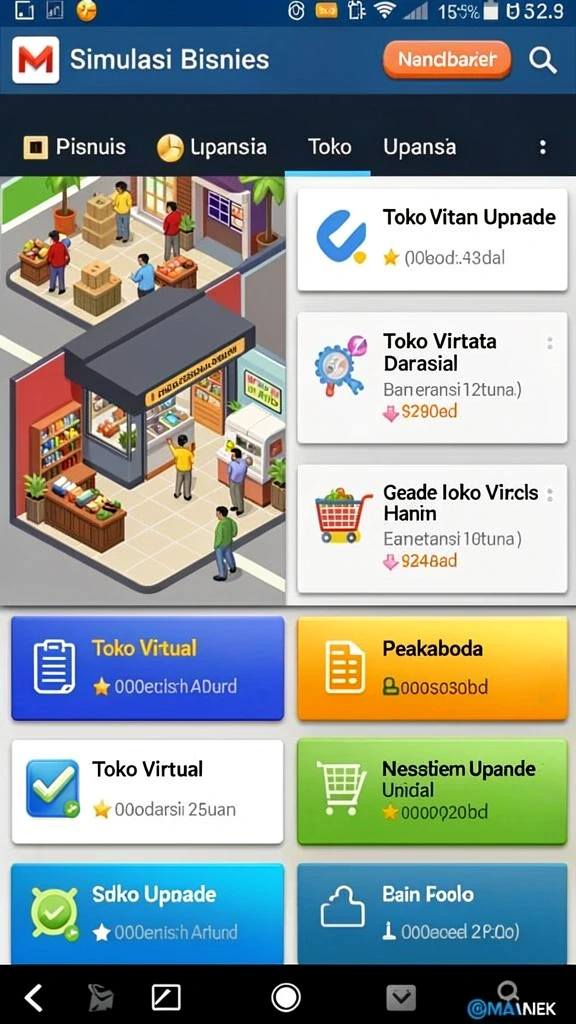Open the blue Toko Virtual clipboard tile
Image resolution: width=576 pixels, height=1024 pixels.
148,668
